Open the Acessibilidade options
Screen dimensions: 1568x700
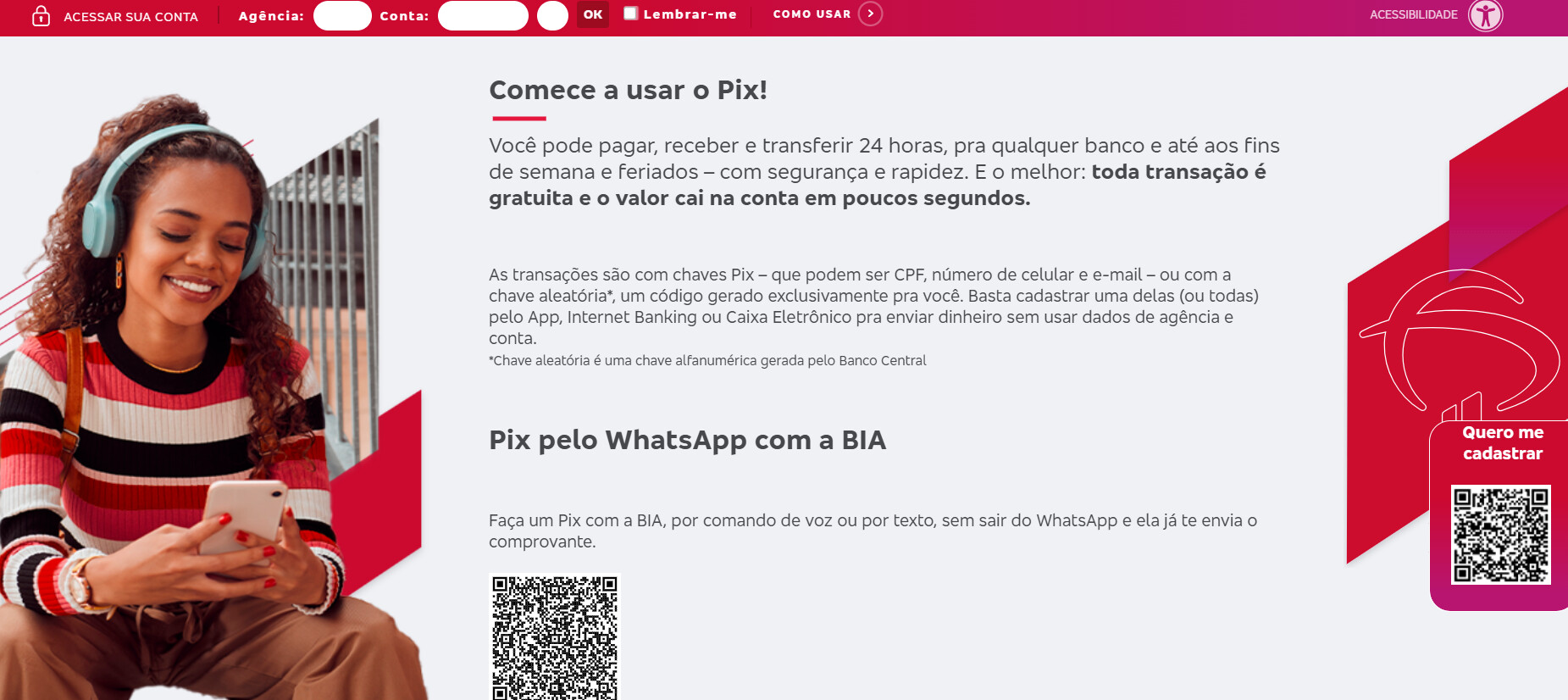(1435, 14)
